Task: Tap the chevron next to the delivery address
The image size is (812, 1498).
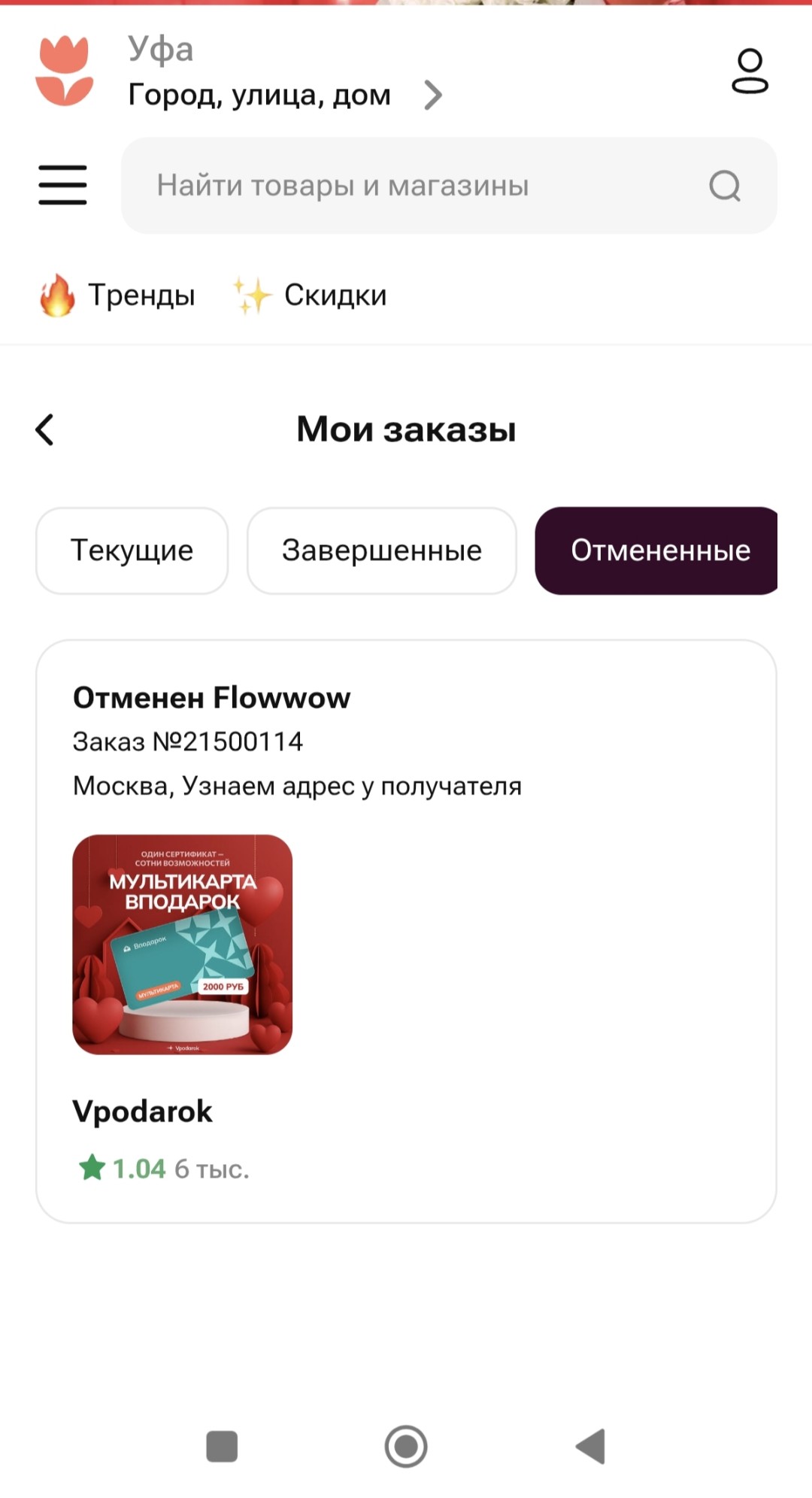Action: [x=434, y=95]
